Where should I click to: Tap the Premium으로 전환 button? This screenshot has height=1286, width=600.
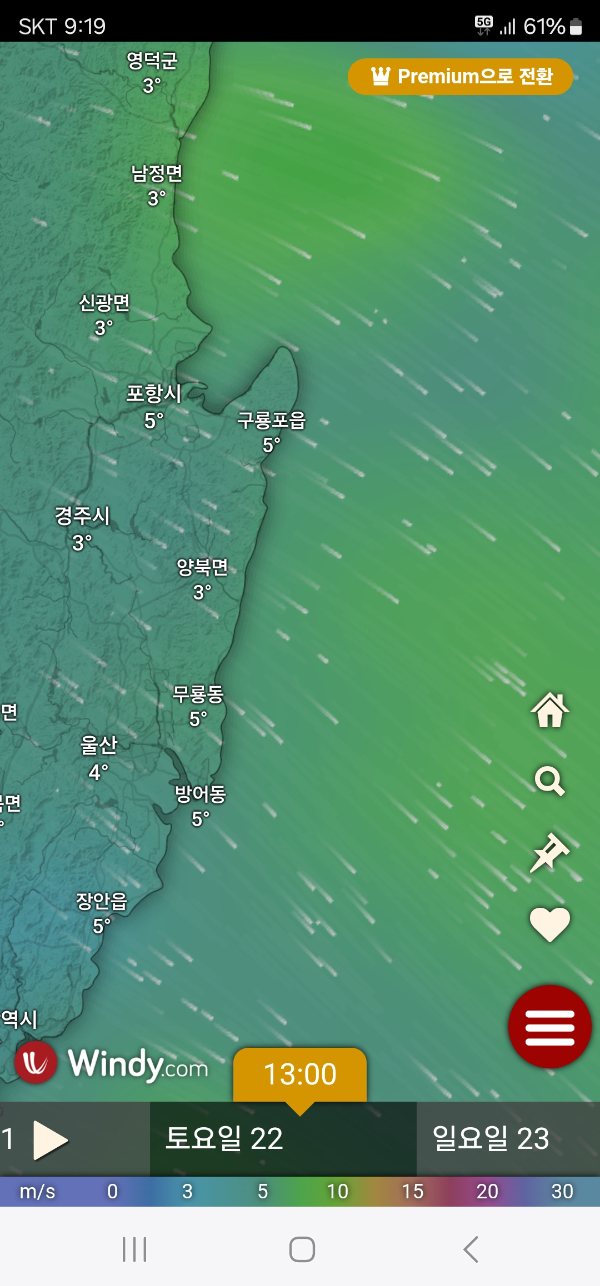click(x=460, y=77)
